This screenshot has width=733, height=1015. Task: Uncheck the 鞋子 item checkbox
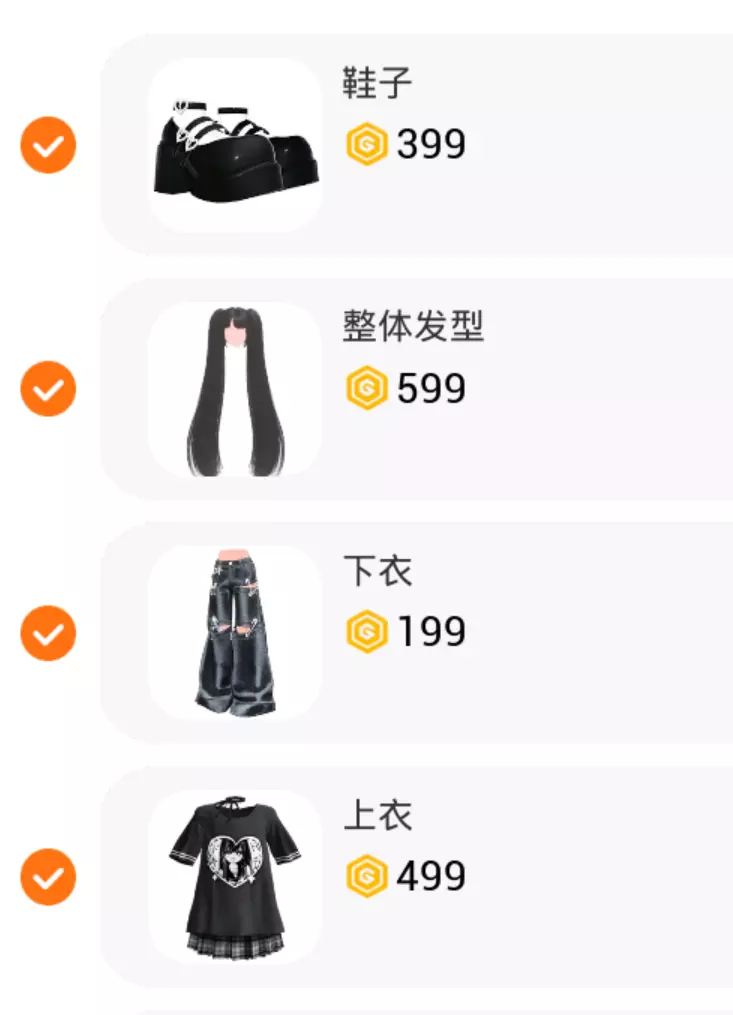point(48,146)
